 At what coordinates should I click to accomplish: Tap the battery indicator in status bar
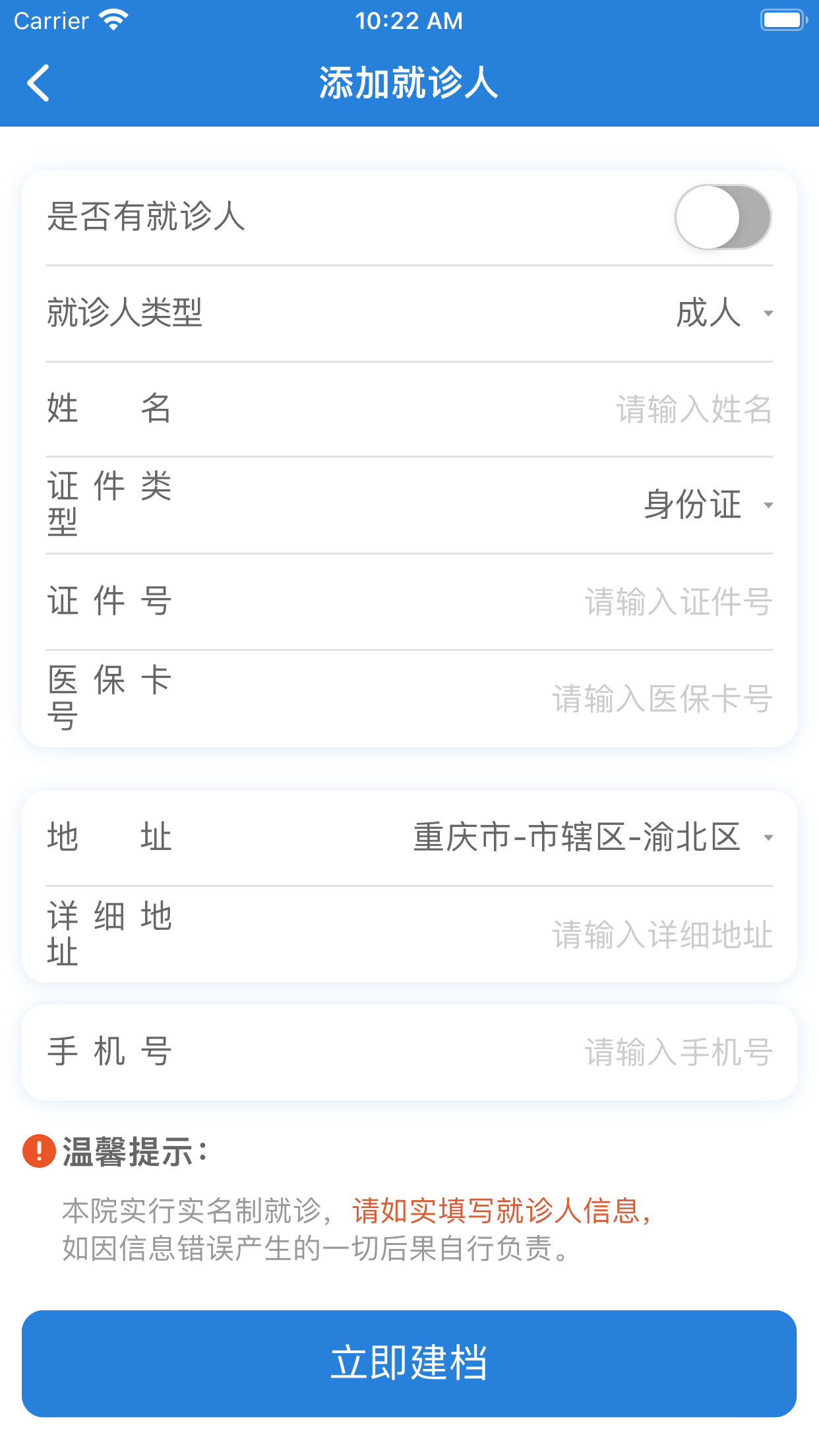[781, 20]
